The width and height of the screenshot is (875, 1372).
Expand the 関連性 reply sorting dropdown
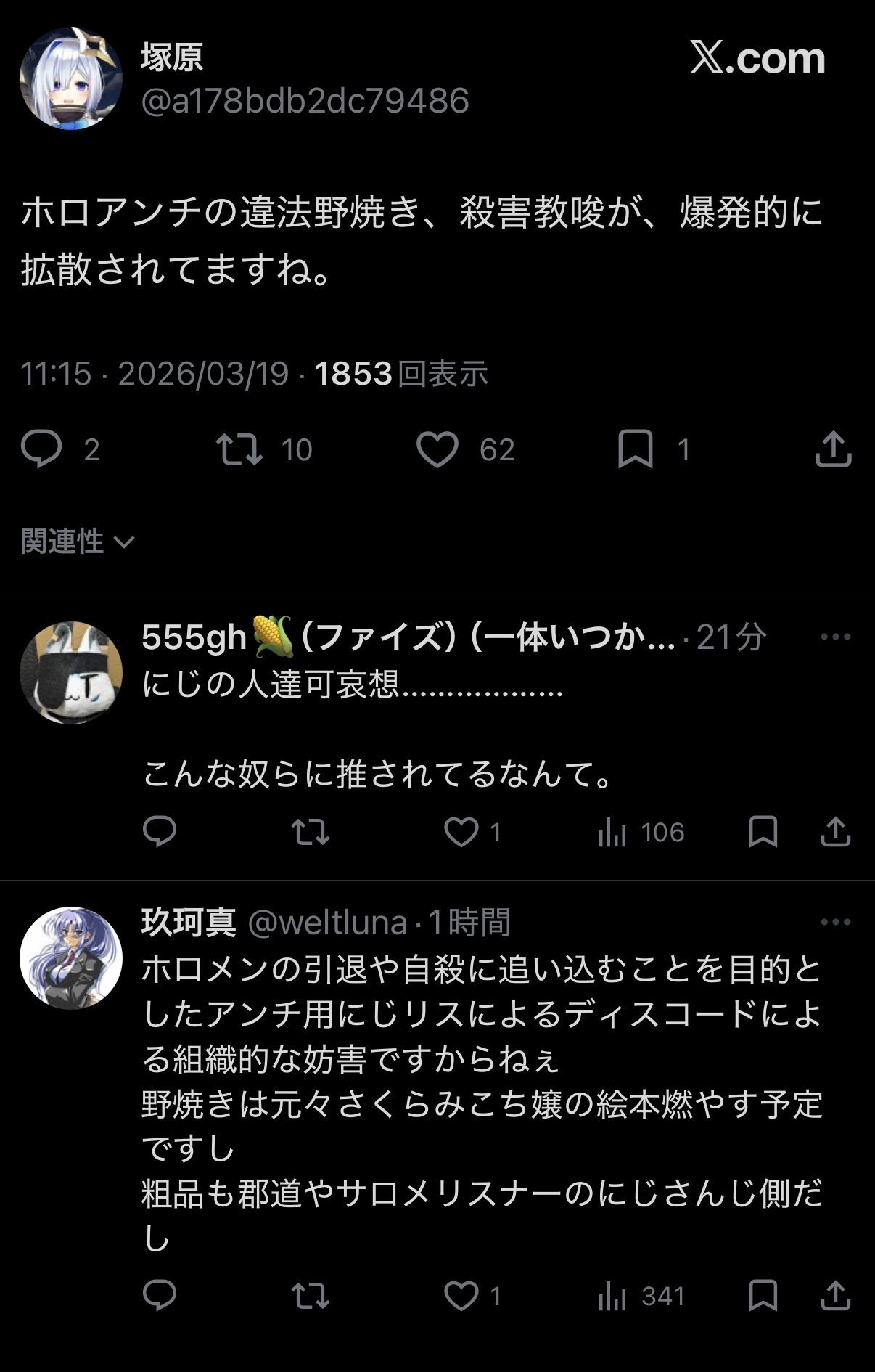[x=78, y=542]
